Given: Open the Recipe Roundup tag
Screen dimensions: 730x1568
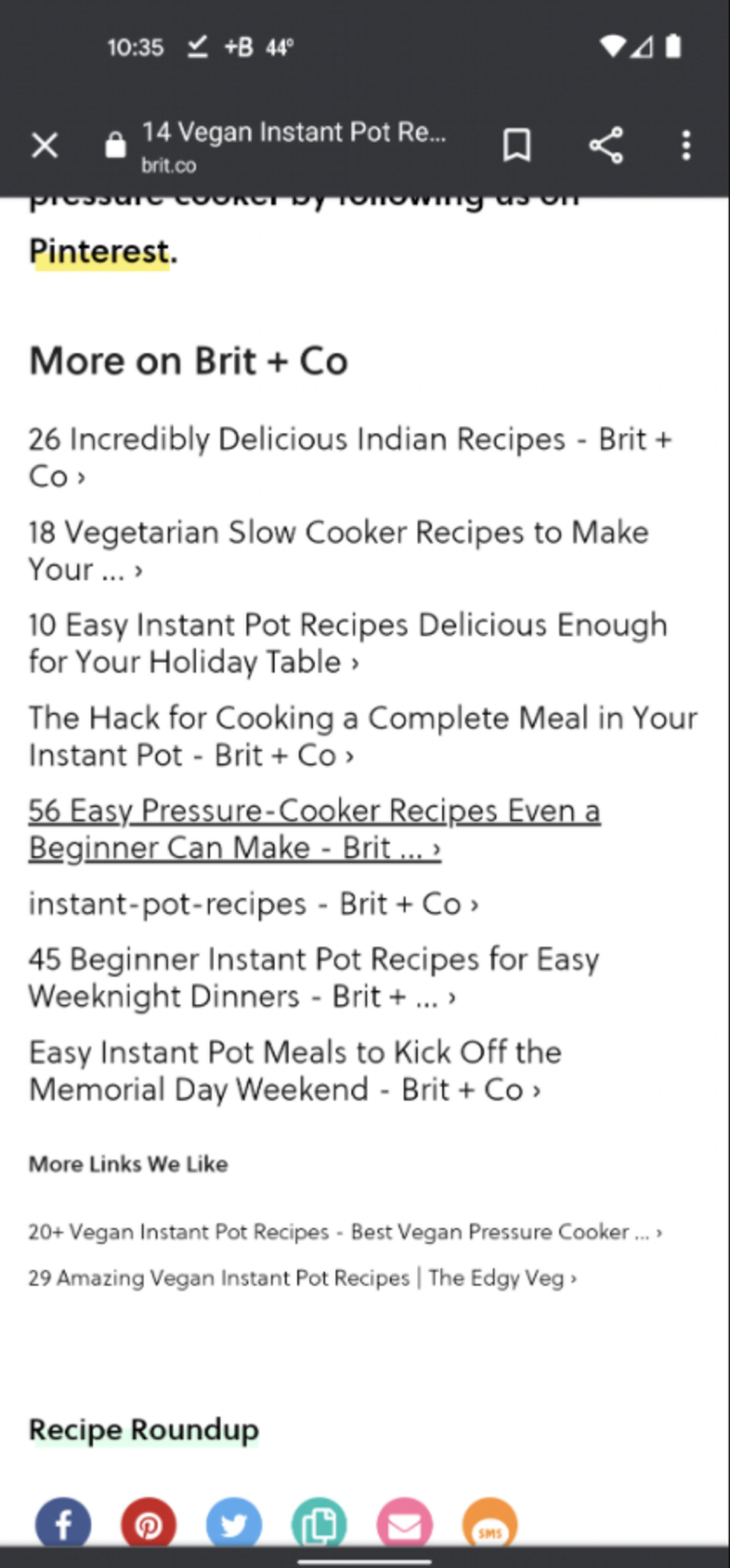Looking at the screenshot, I should click(144, 1429).
